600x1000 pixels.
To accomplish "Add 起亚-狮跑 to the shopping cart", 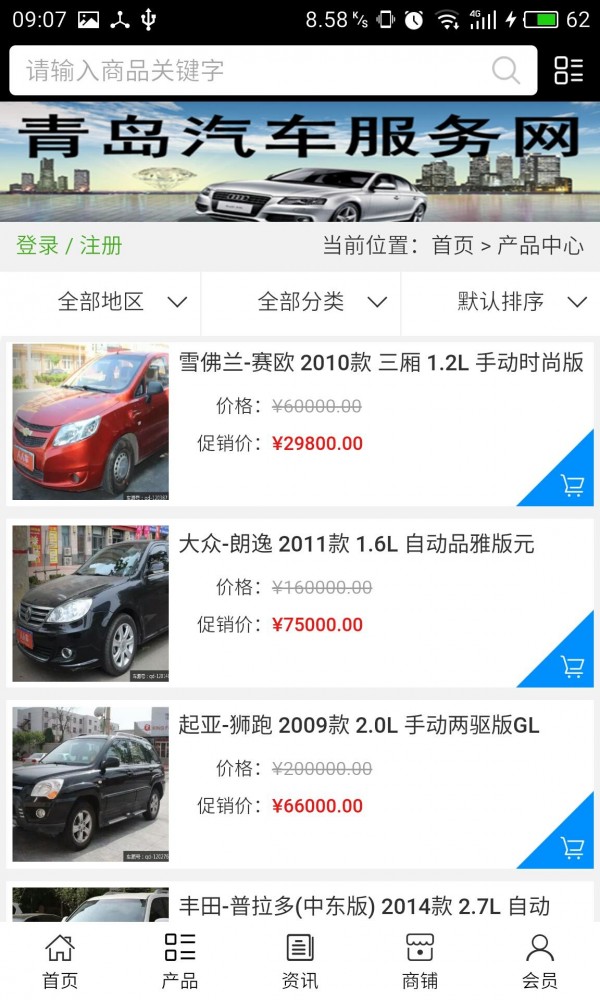I will pyautogui.click(x=572, y=848).
